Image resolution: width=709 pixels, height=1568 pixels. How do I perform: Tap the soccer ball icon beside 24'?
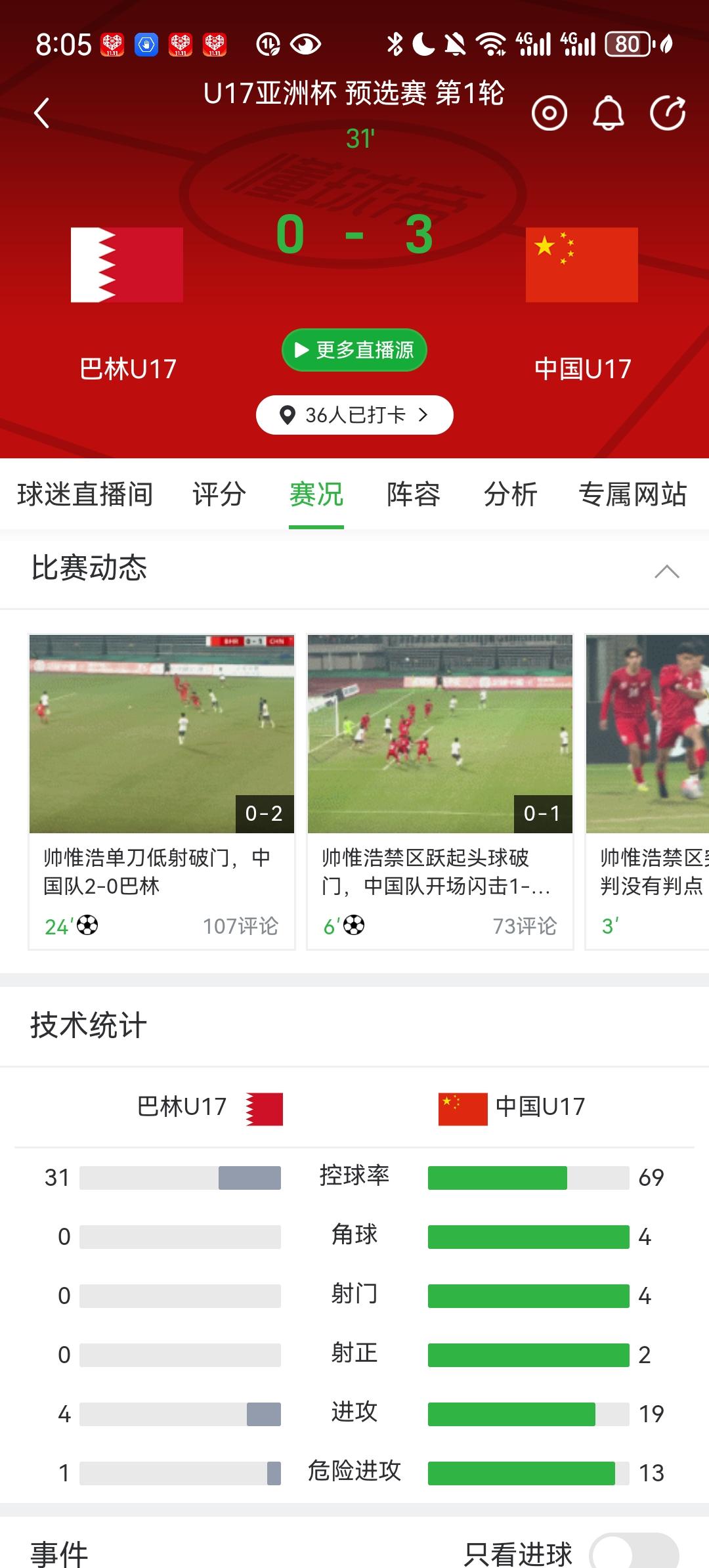[x=88, y=926]
